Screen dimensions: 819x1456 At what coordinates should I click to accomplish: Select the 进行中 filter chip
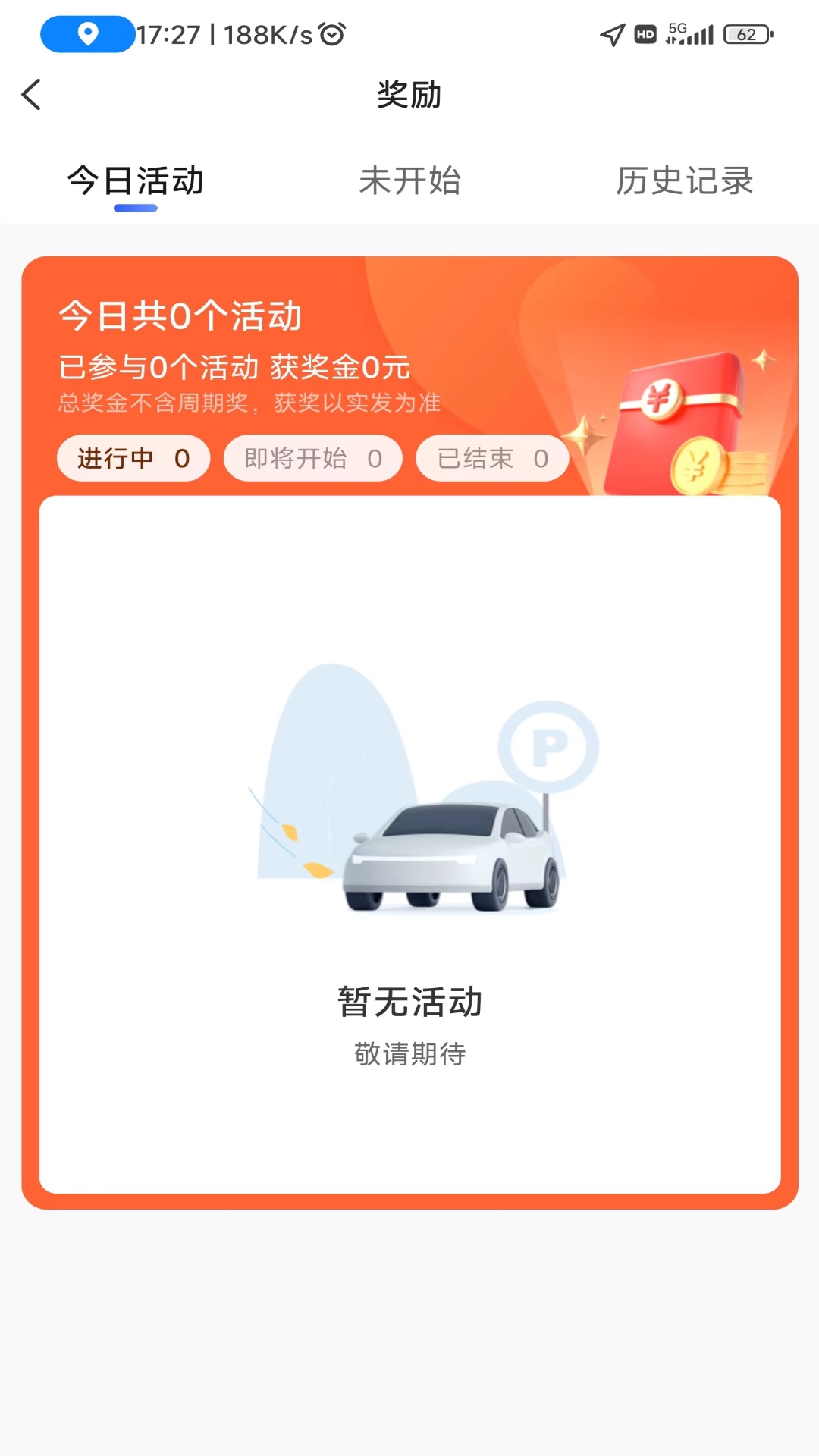(x=133, y=458)
